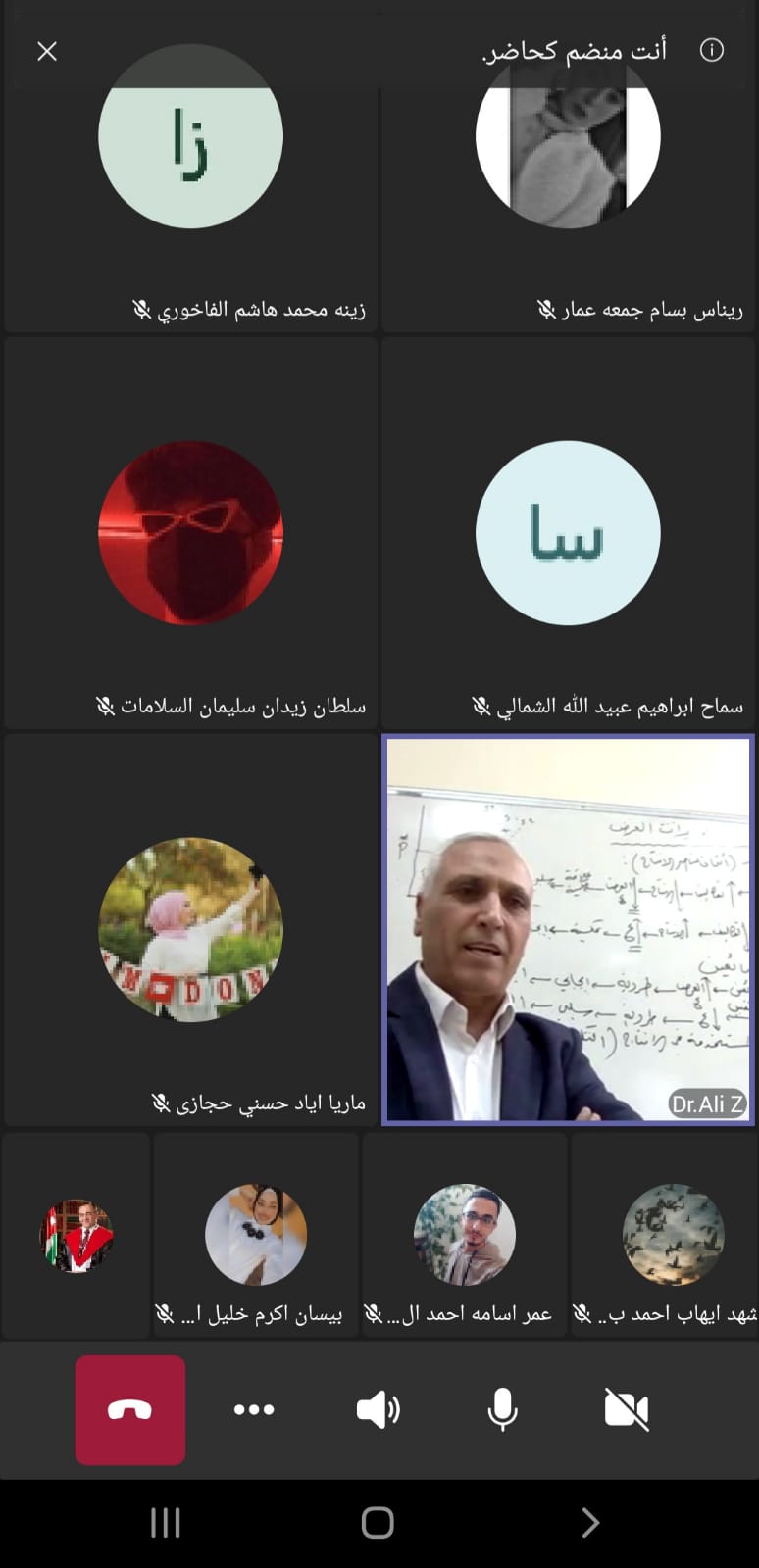Mute or unmute the microphone
759x1568 pixels.
point(502,1409)
